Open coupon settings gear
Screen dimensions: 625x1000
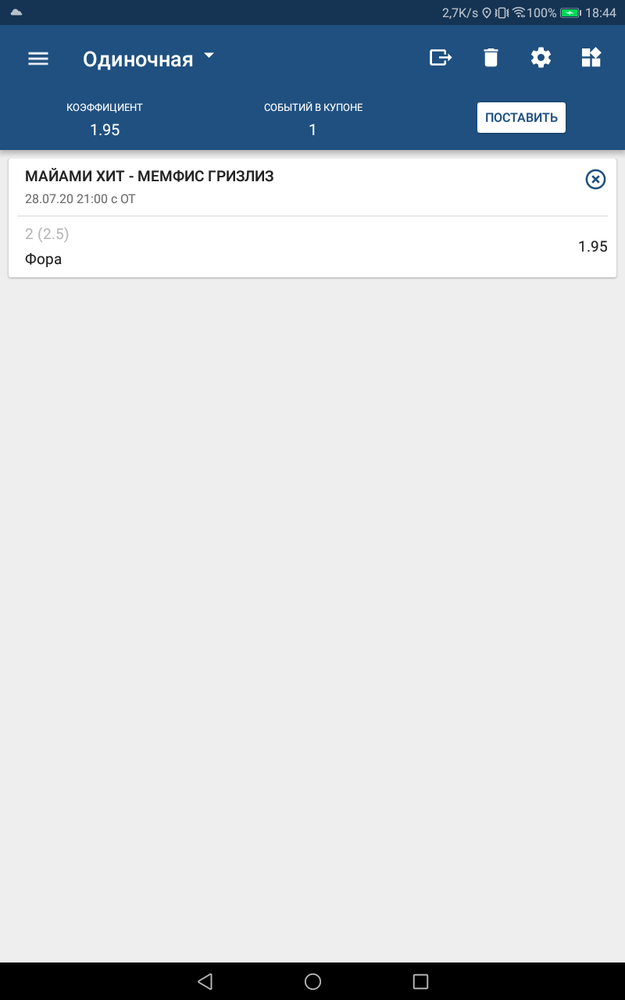541,58
